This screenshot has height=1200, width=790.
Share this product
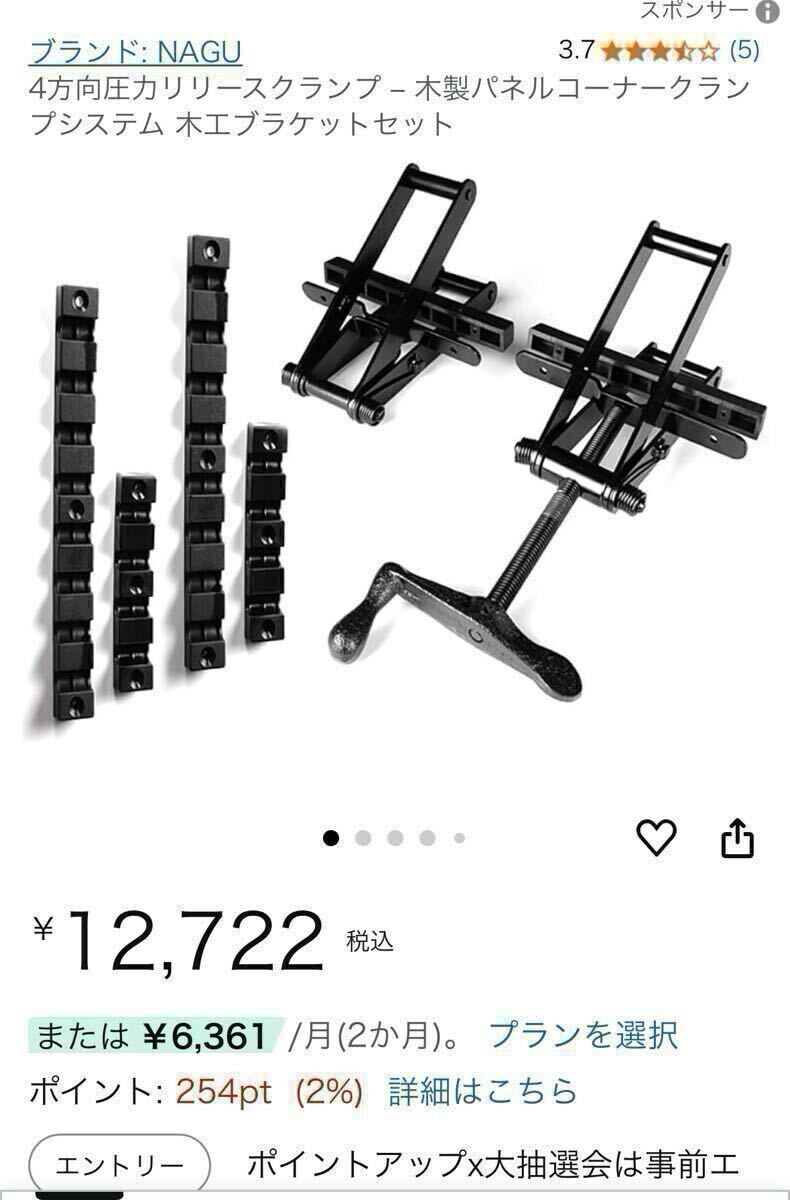(x=737, y=838)
